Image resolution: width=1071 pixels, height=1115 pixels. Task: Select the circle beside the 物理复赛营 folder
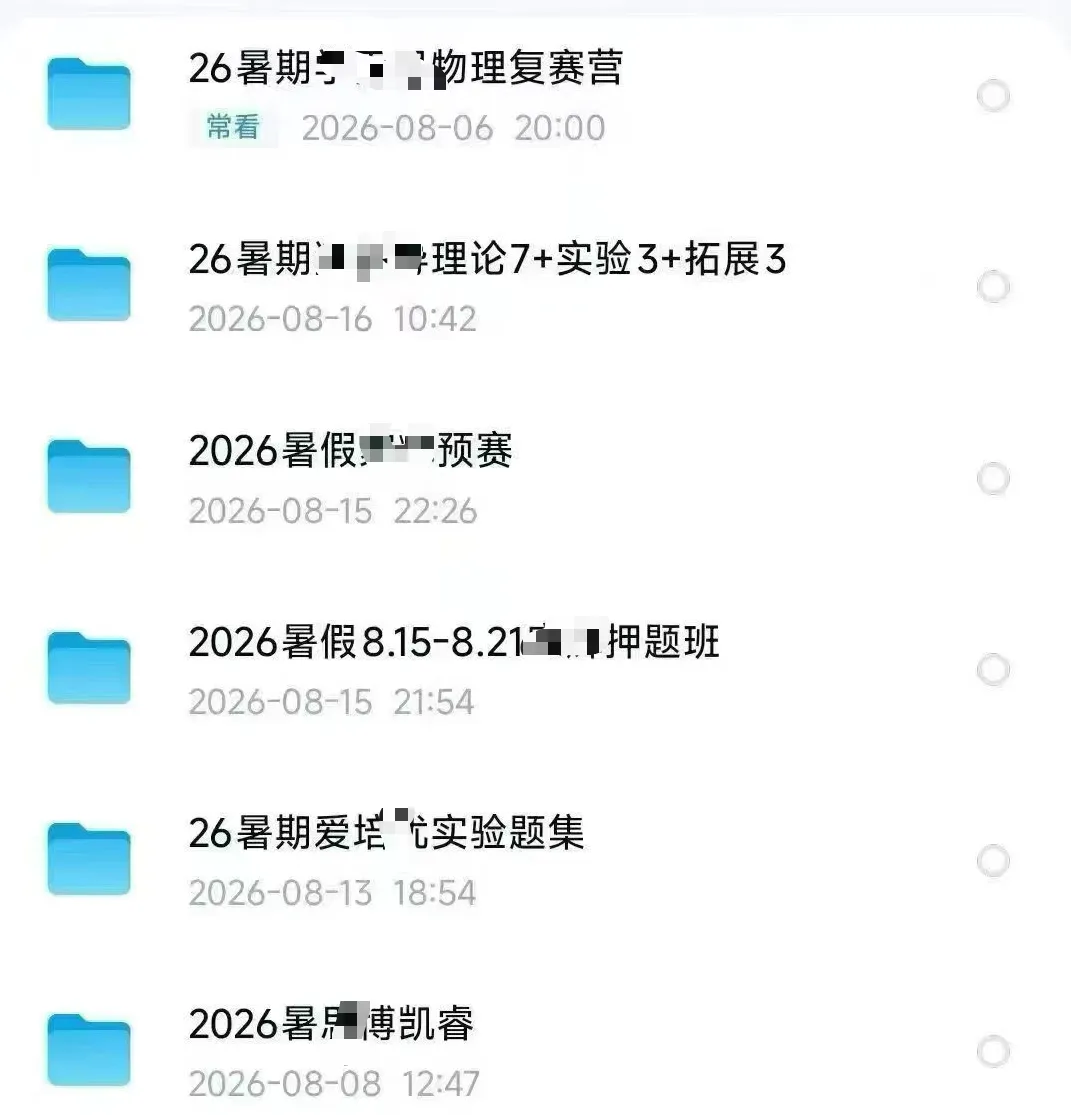point(993,95)
